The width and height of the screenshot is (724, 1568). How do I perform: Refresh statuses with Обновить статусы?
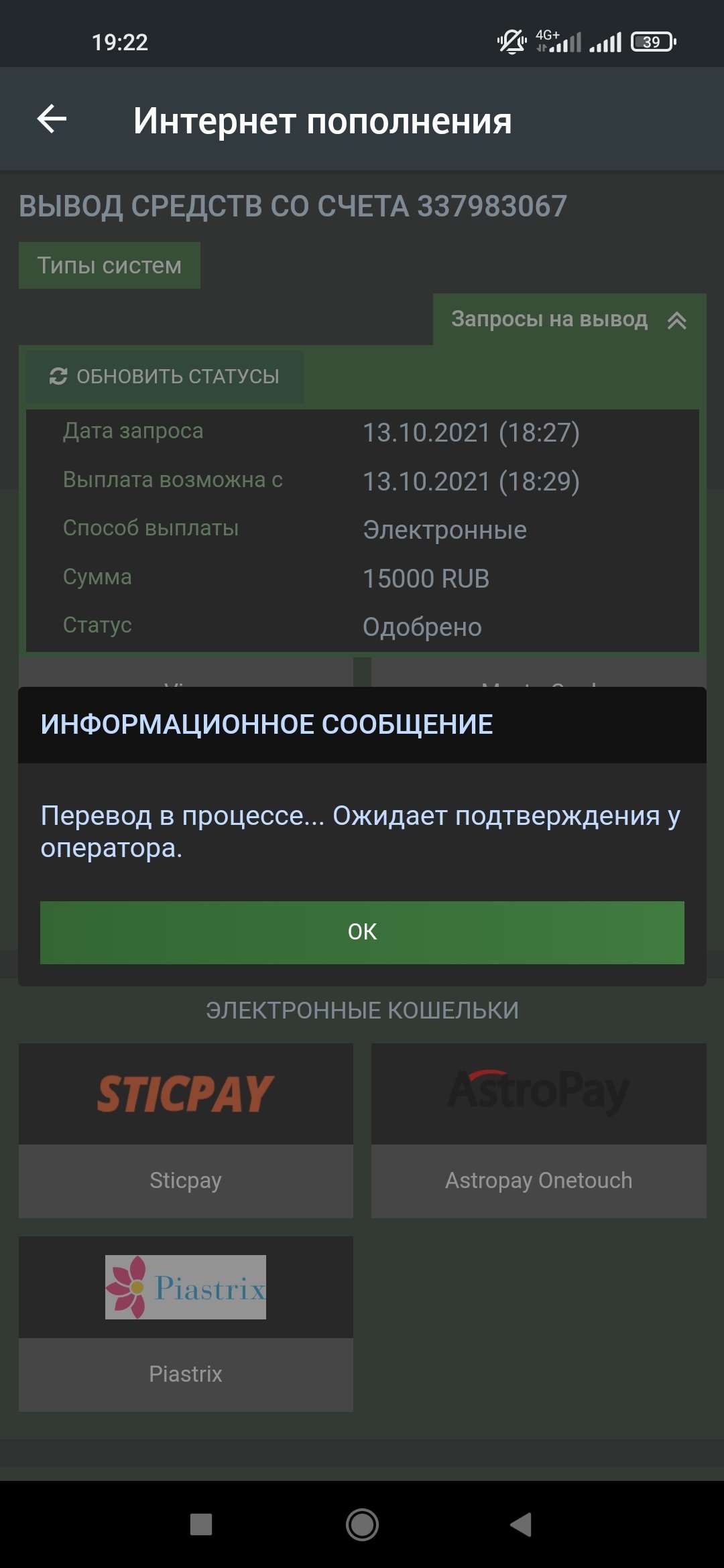[x=164, y=377]
